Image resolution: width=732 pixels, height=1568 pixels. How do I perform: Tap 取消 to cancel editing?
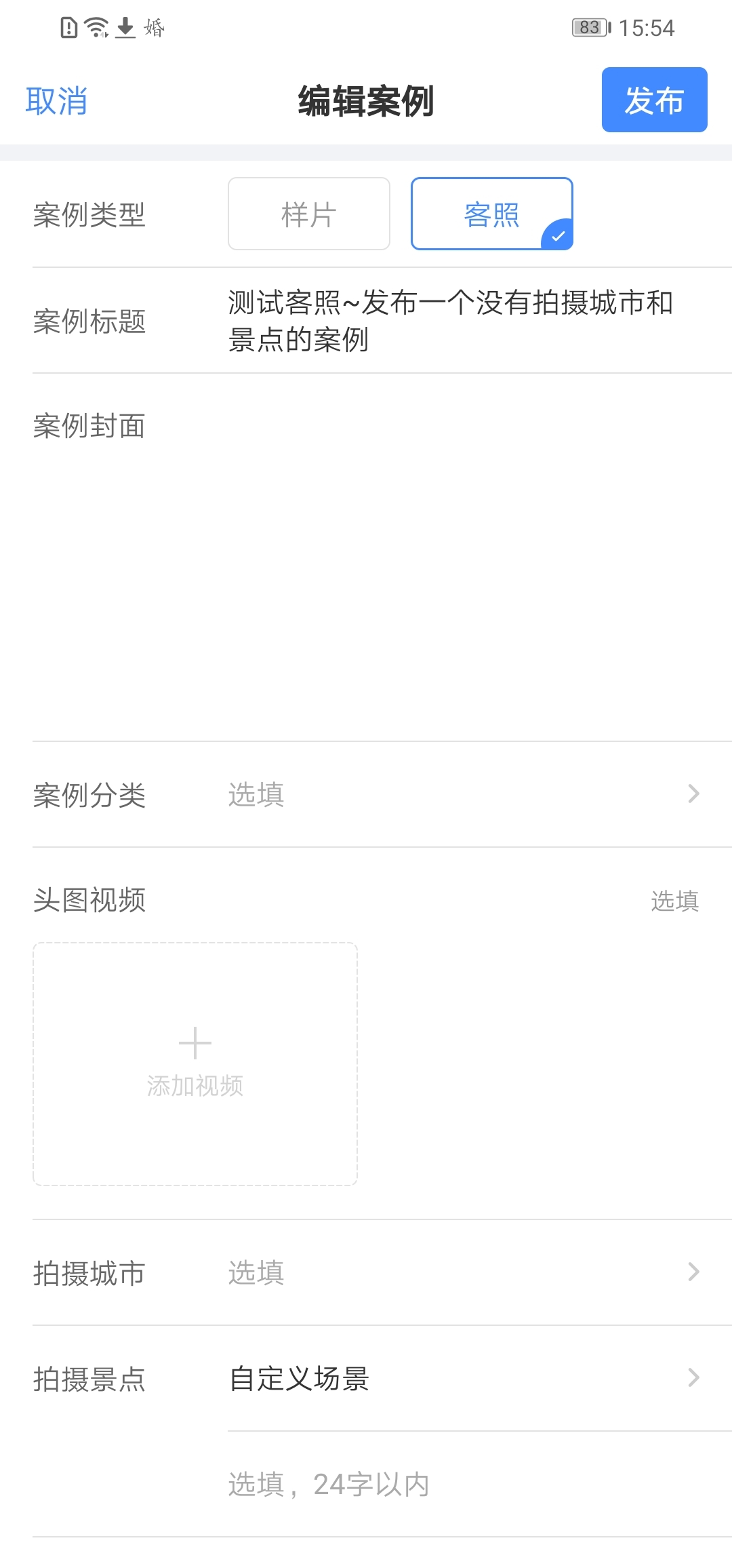pyautogui.click(x=57, y=101)
